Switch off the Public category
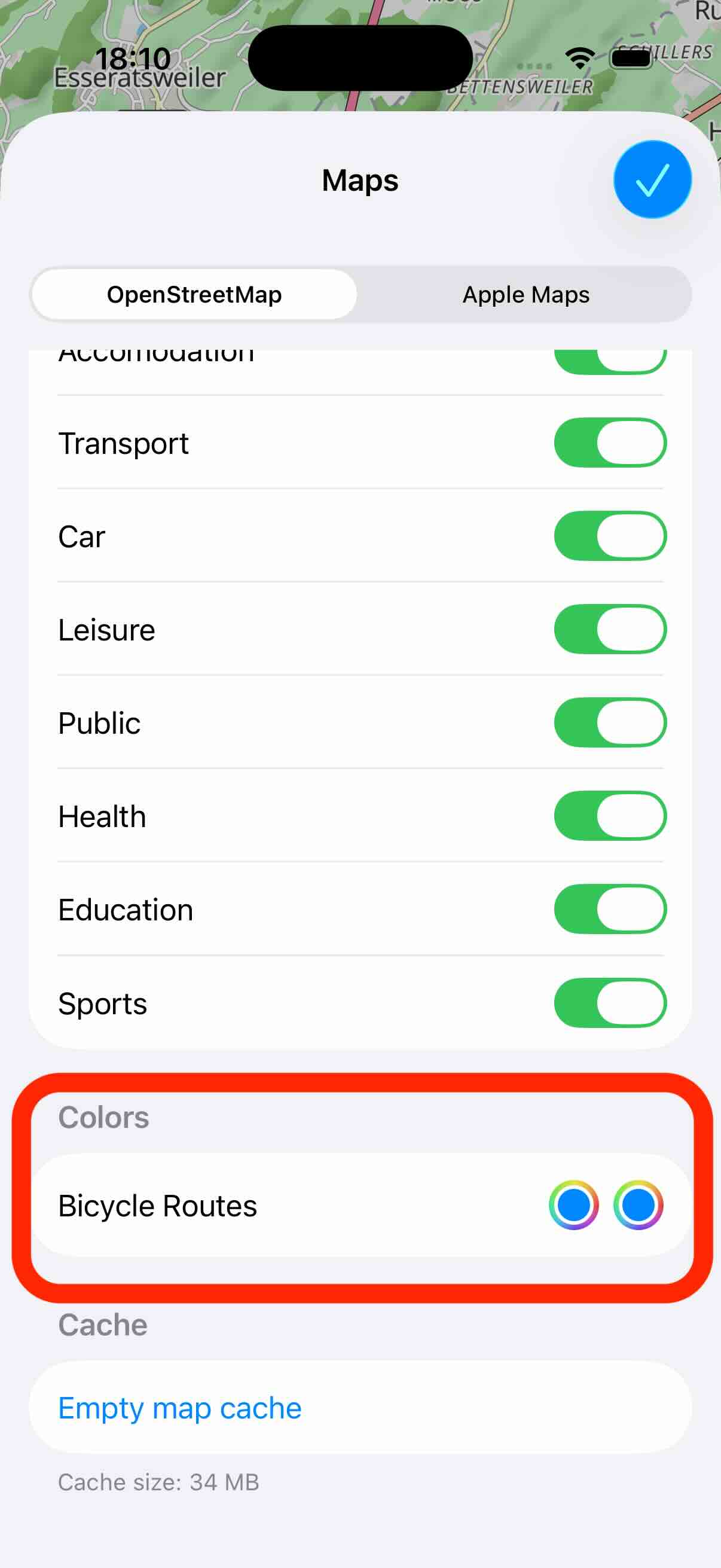Screen dimensions: 721x1568 pos(610,722)
